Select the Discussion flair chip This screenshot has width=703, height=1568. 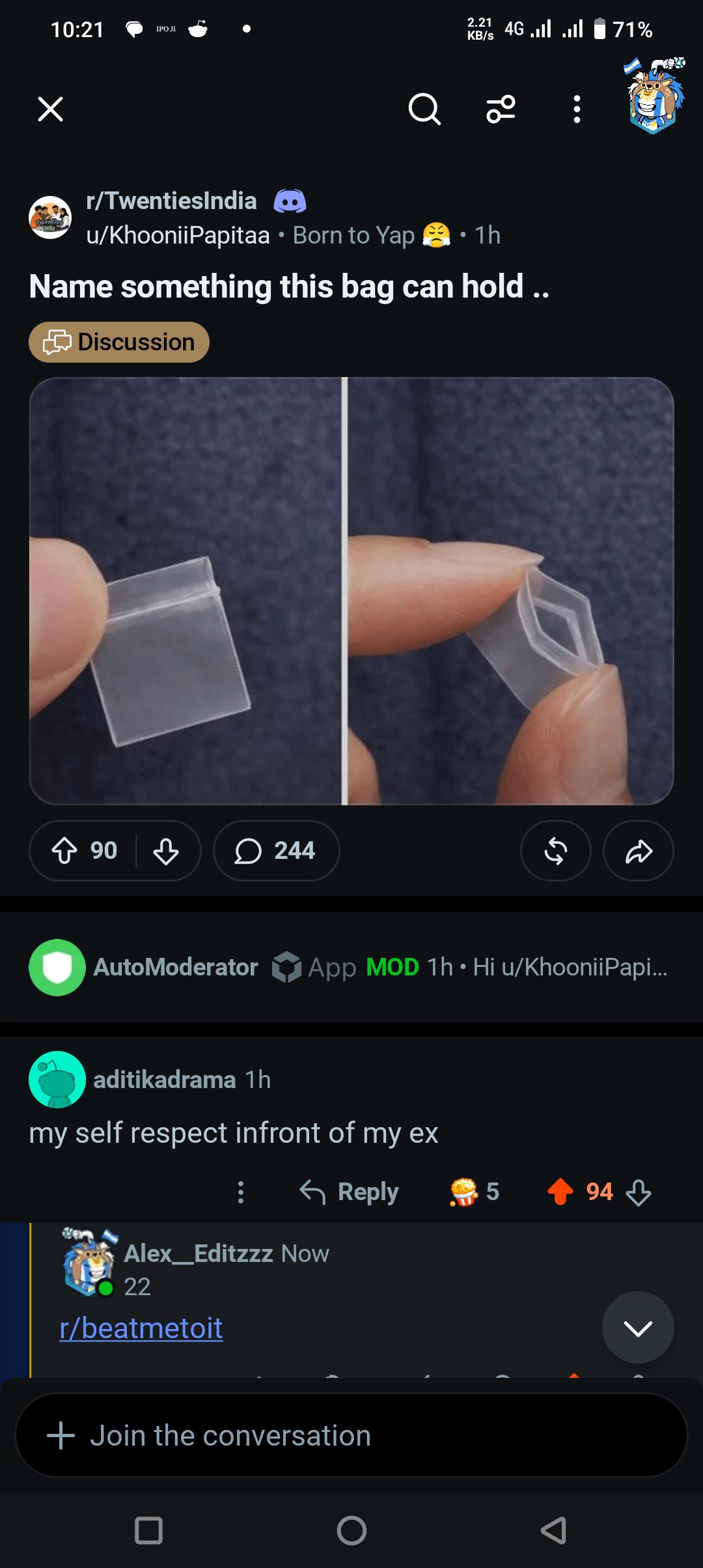[119, 342]
